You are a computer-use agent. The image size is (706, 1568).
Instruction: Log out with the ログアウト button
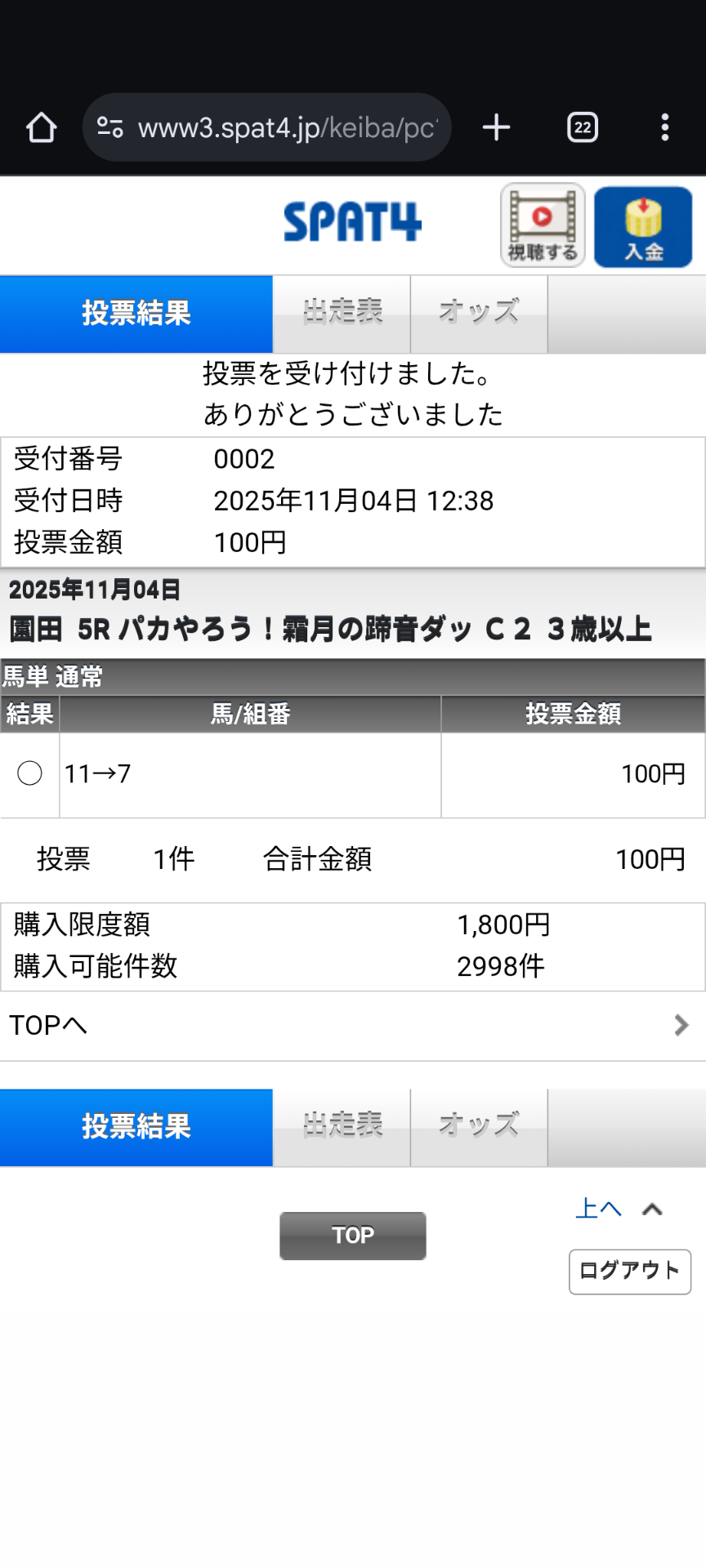coord(630,1272)
